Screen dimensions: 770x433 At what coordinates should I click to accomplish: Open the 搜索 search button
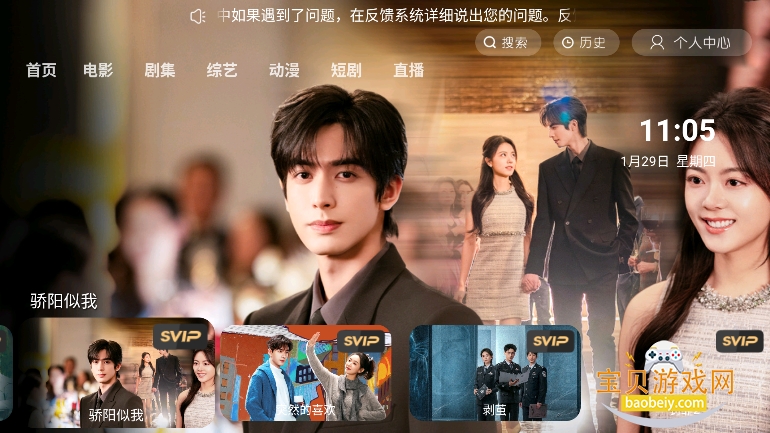tap(506, 43)
